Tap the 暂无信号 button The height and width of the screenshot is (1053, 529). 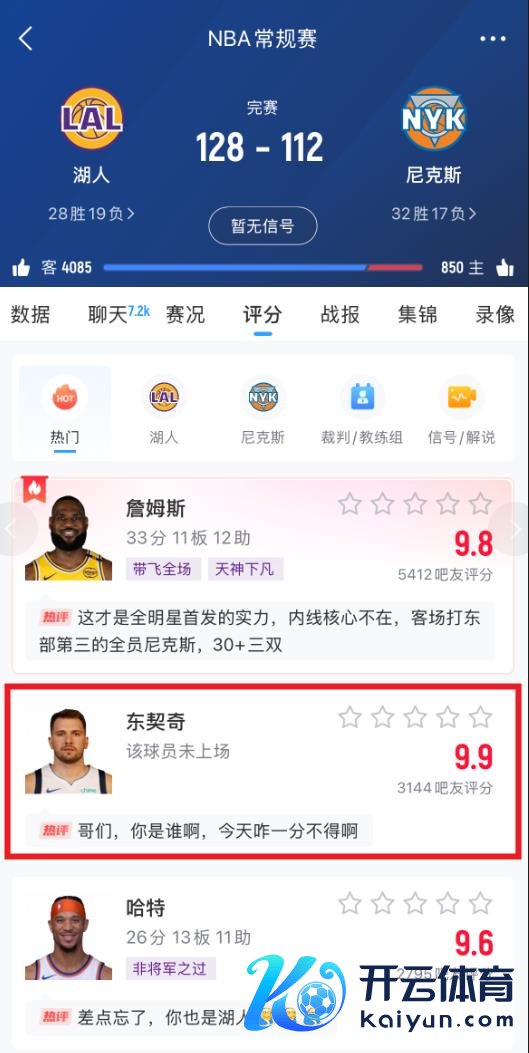tap(262, 226)
